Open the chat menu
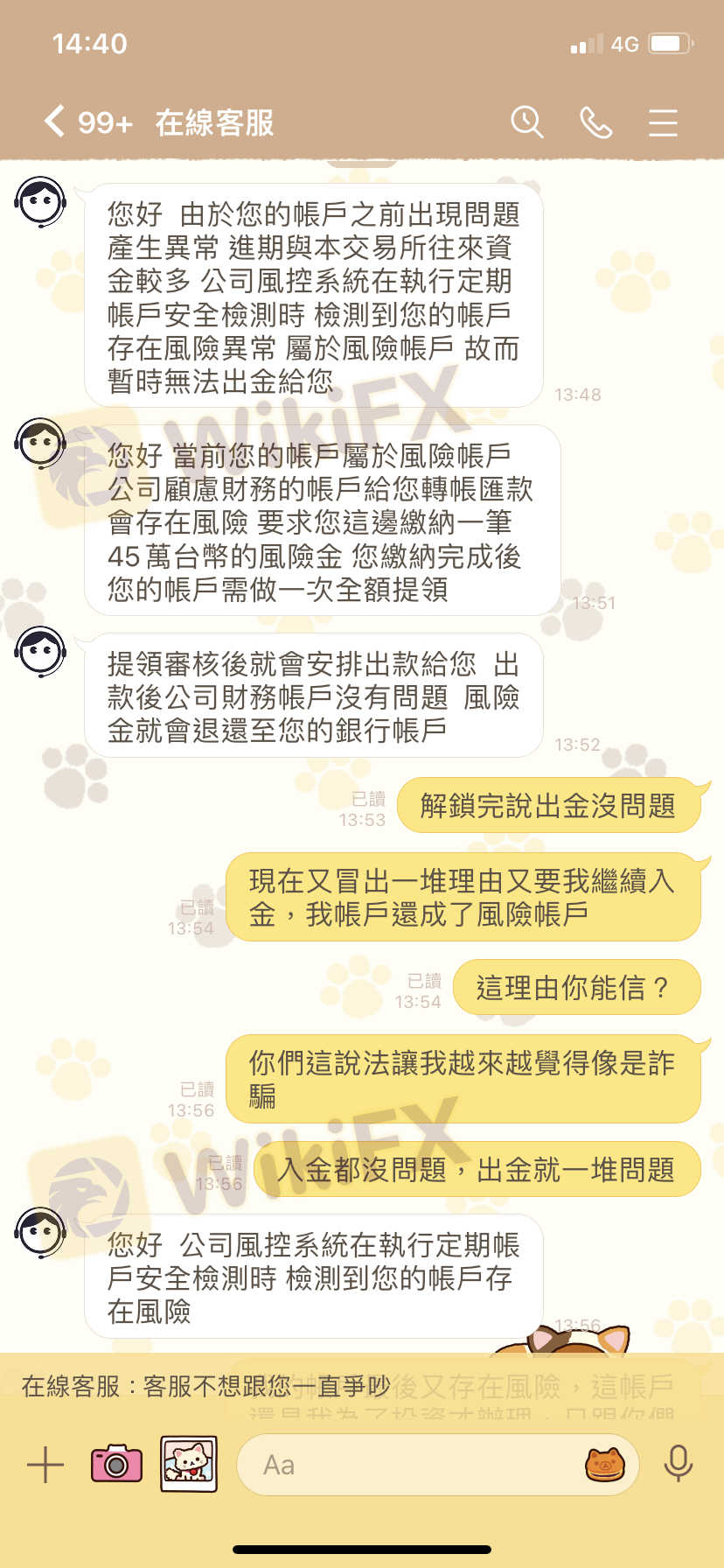Screen dimensions: 724x1568 [x=663, y=122]
